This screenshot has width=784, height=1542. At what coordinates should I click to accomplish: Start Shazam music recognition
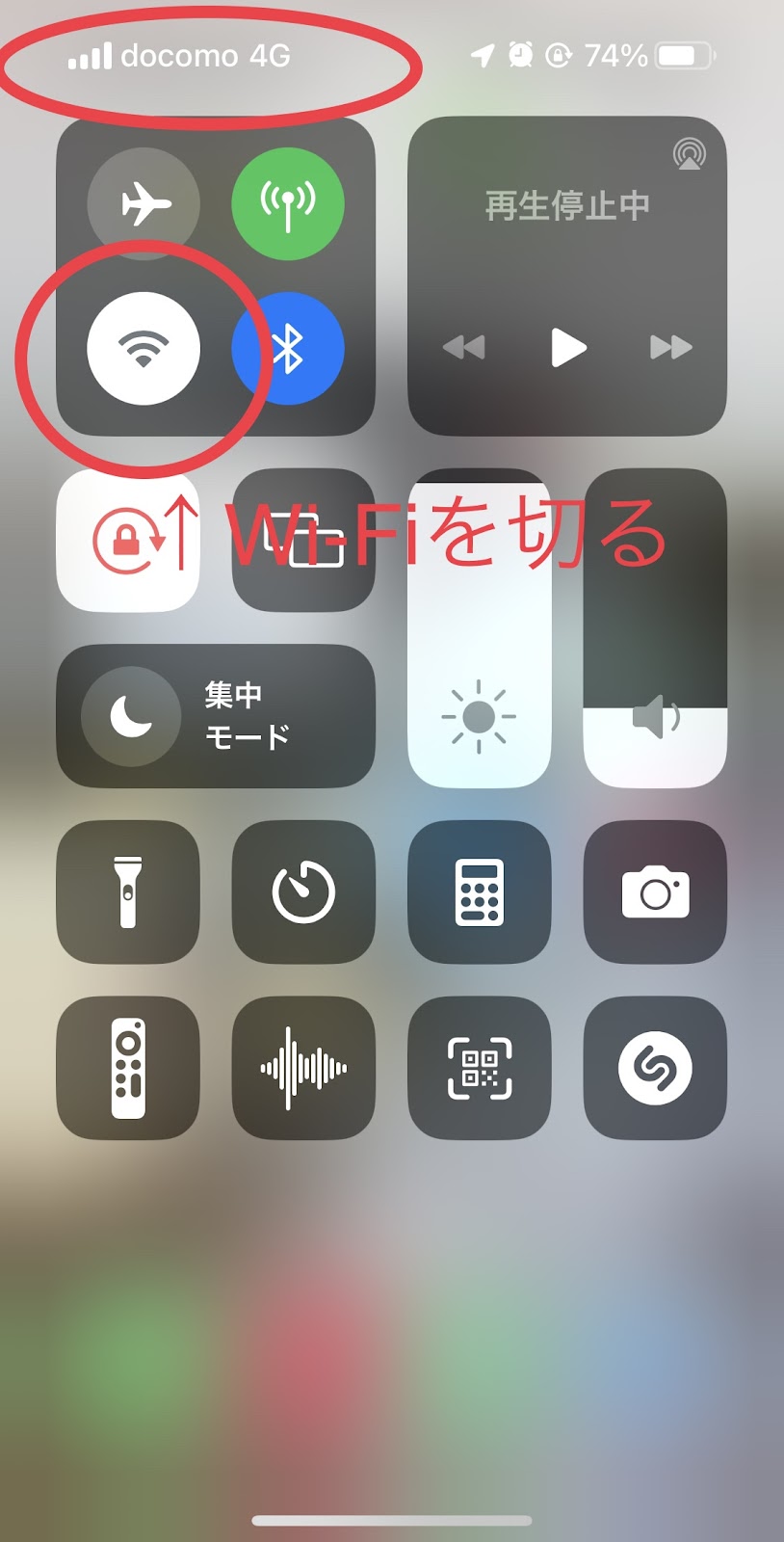[655, 1068]
